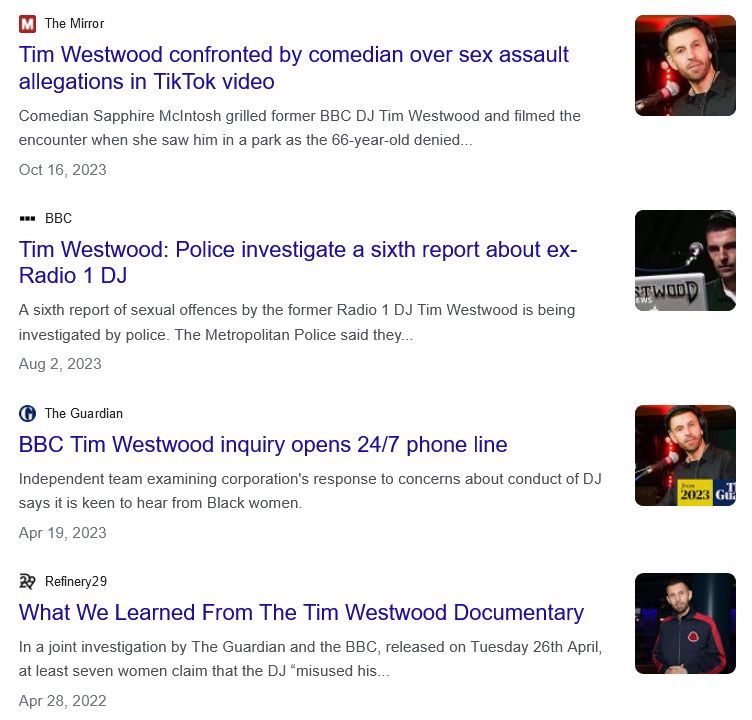Tap the thumbnail beside the BBC result

pyautogui.click(x=685, y=260)
